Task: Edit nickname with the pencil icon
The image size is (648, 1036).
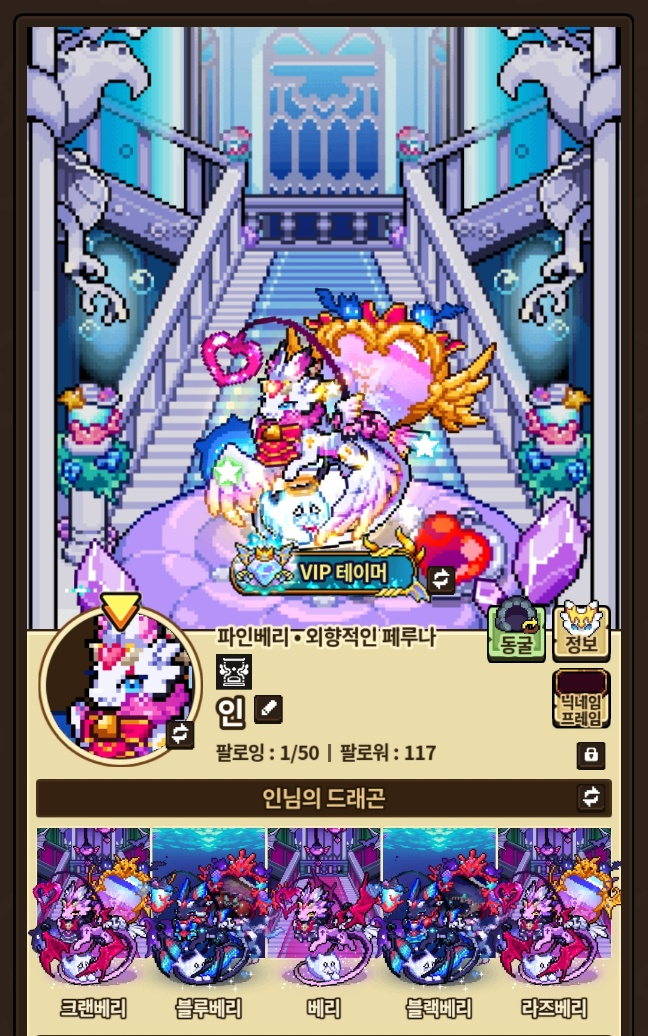Action: 268,710
